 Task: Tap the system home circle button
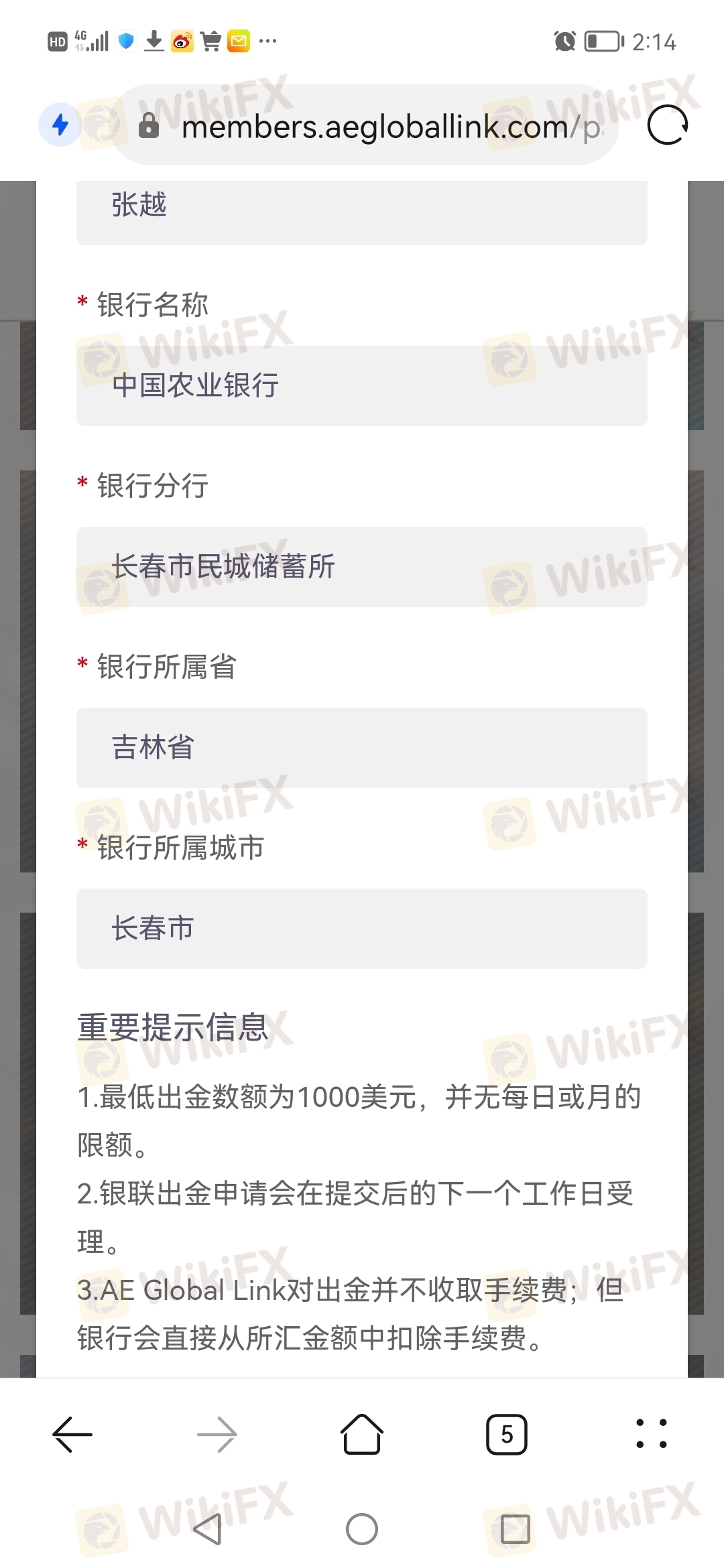(362, 1529)
